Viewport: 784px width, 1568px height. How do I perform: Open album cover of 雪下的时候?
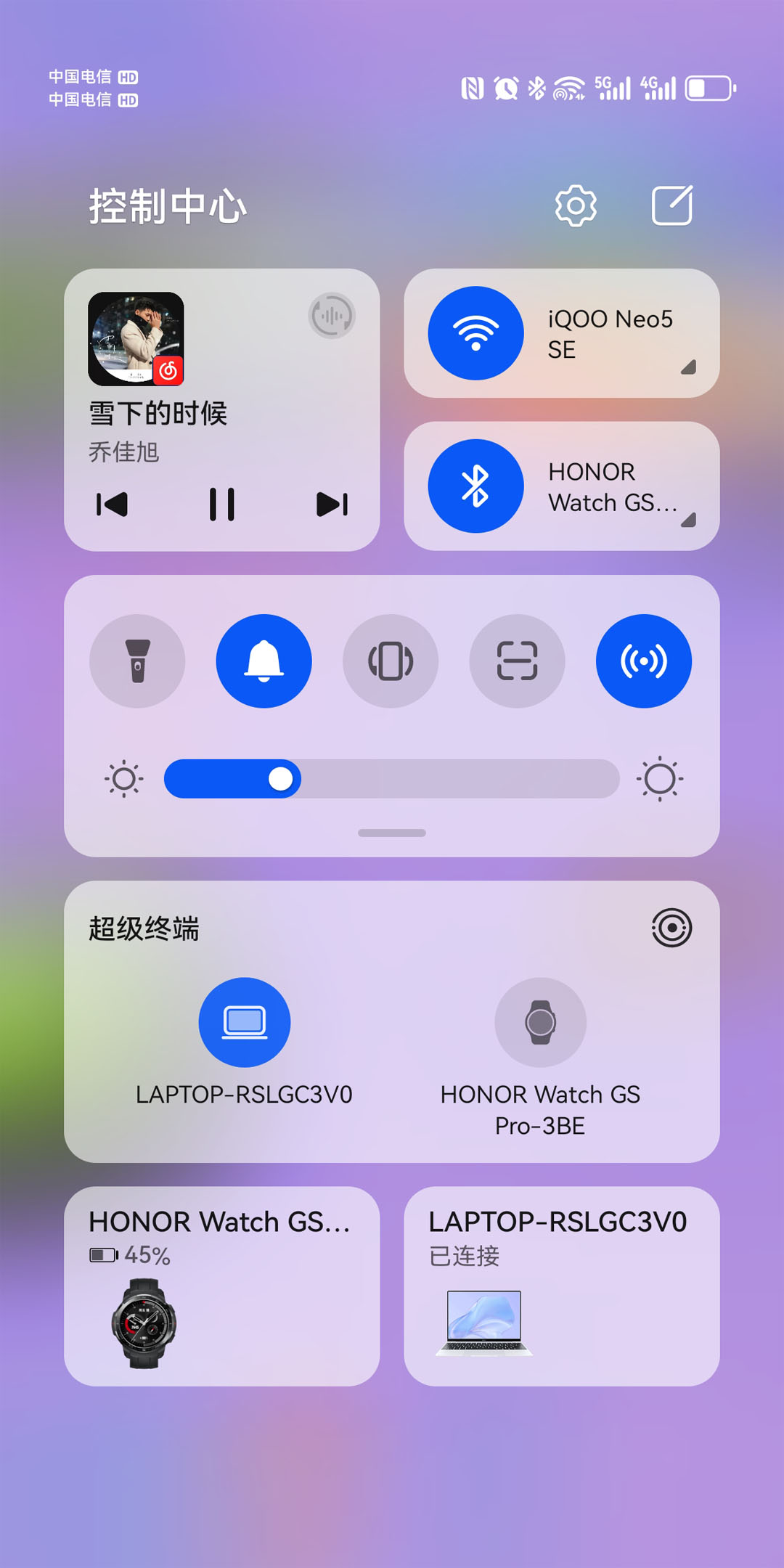pos(136,338)
